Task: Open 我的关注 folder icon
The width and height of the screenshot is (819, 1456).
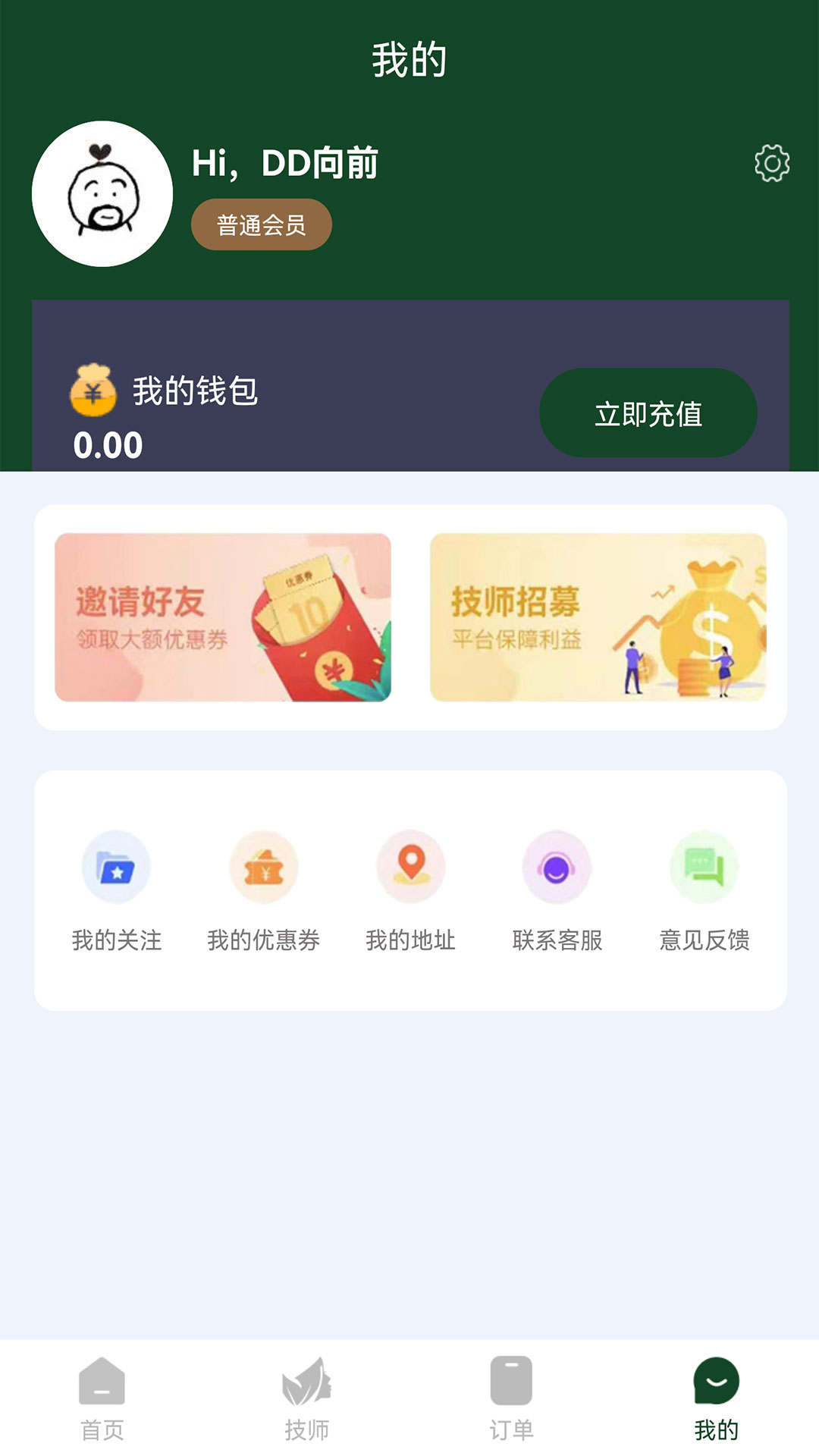Action: click(x=115, y=868)
